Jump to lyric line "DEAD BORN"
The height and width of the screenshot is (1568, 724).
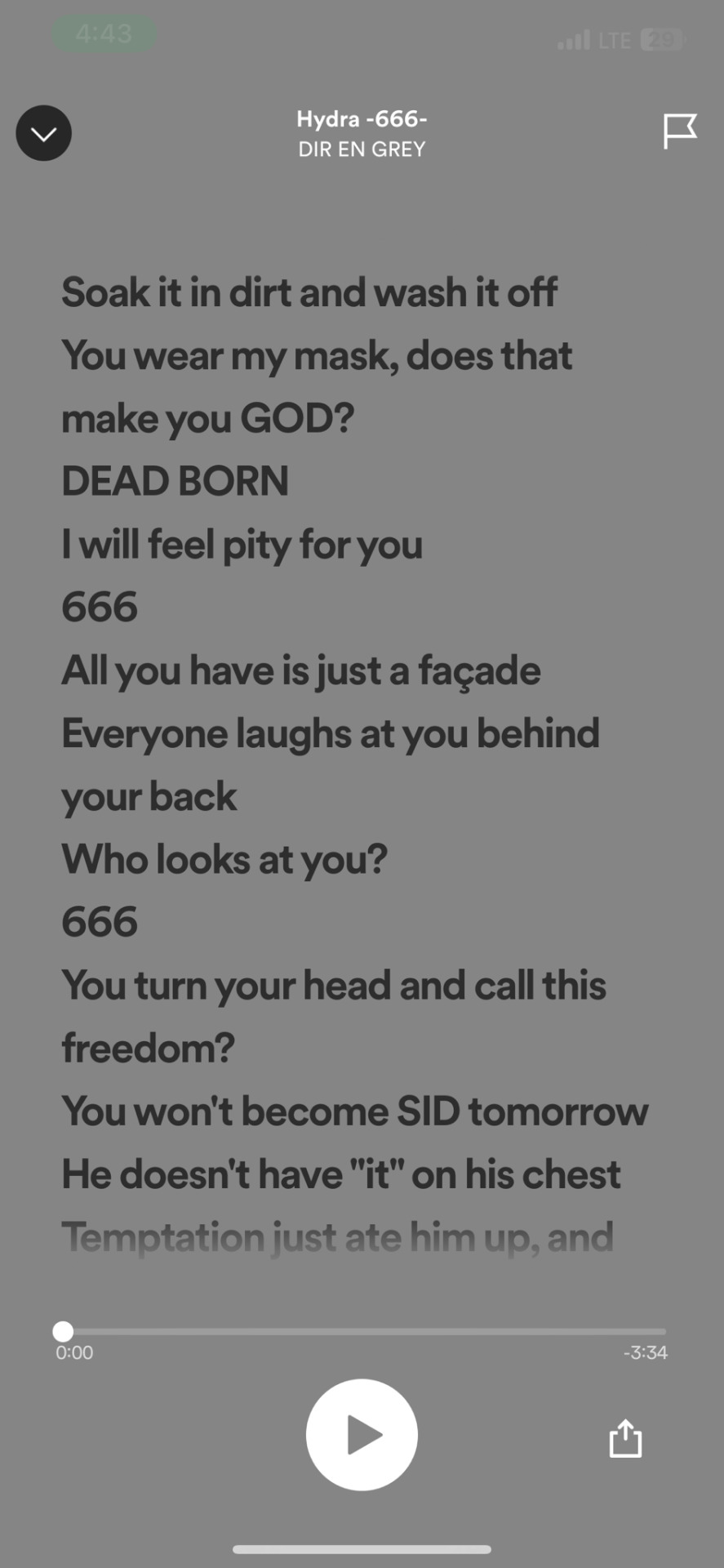[x=175, y=481]
